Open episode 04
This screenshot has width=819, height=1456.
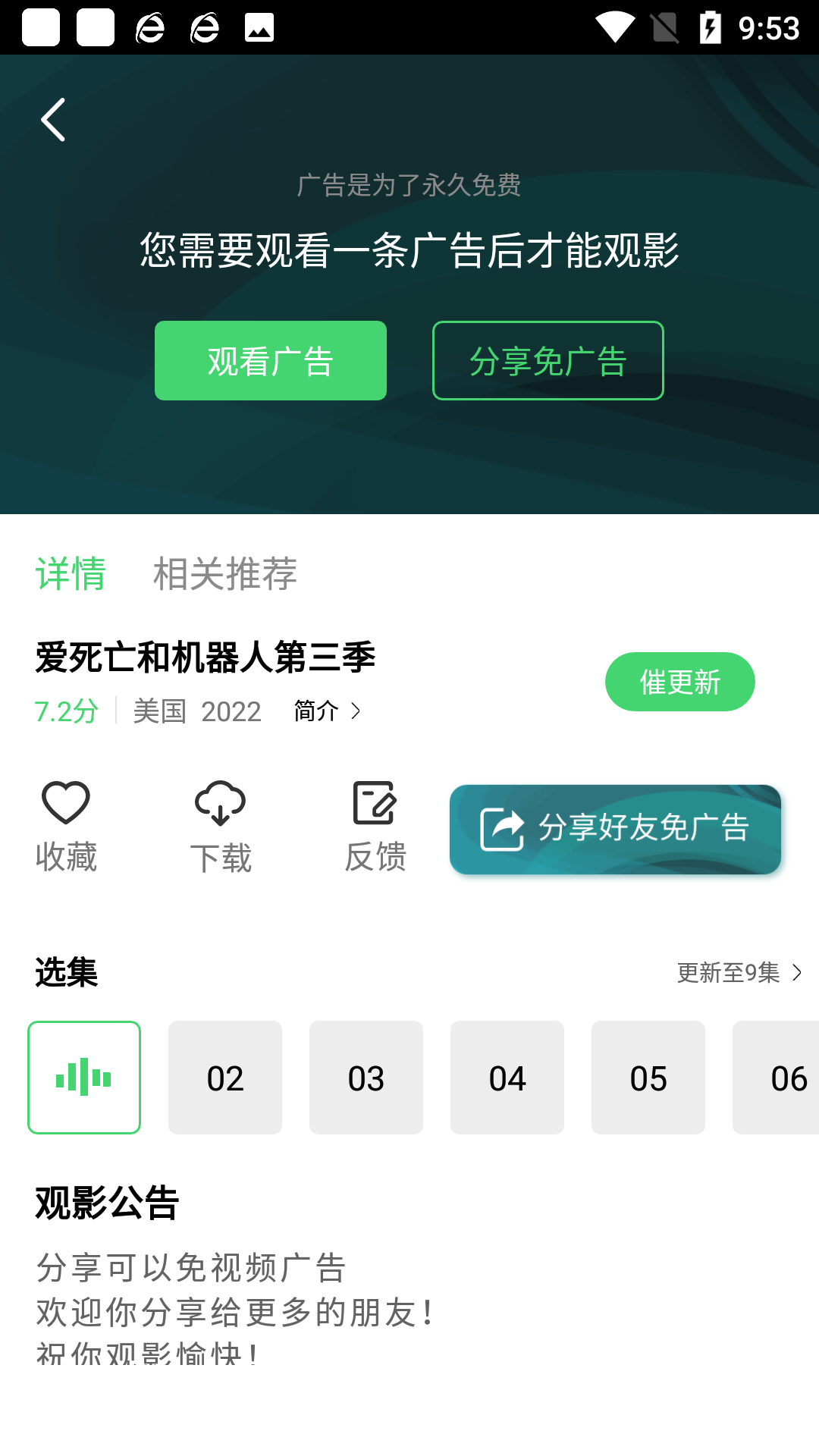(507, 1077)
